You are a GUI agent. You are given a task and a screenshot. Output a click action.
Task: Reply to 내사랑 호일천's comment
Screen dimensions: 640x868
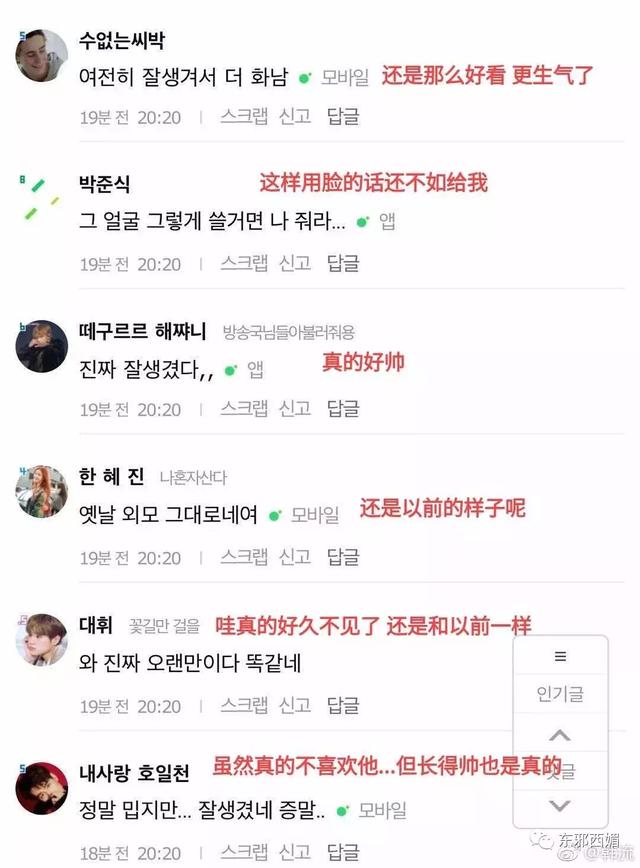point(343,852)
